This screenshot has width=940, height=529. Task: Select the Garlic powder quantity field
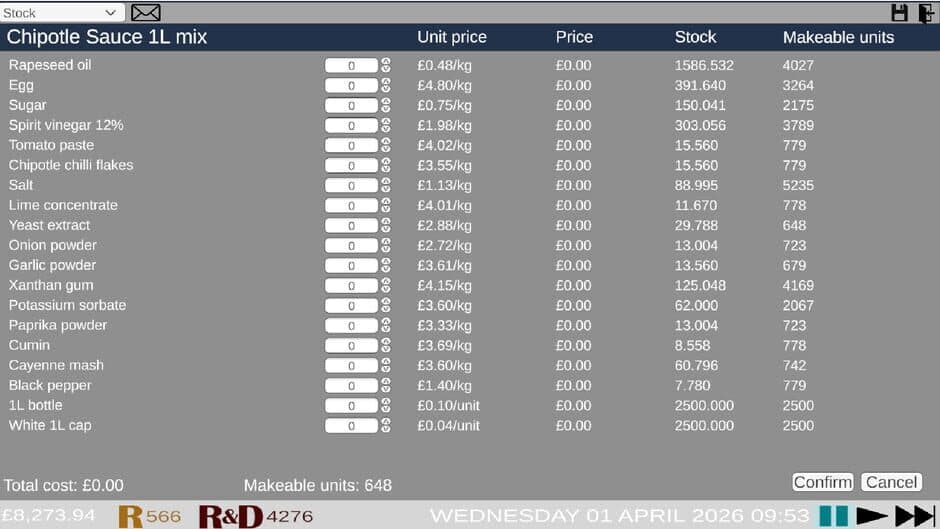coord(351,266)
